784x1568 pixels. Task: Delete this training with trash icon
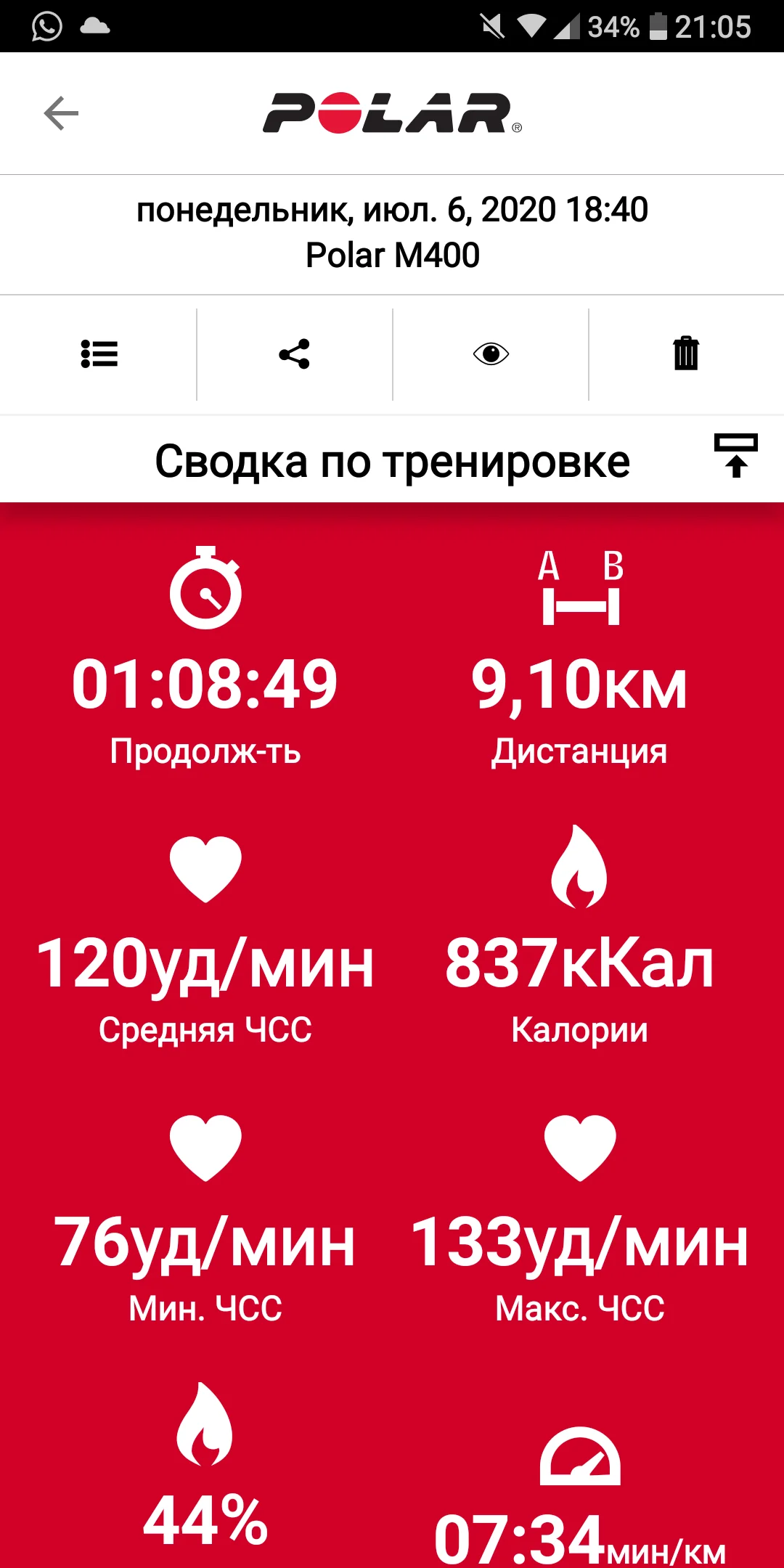(x=686, y=354)
